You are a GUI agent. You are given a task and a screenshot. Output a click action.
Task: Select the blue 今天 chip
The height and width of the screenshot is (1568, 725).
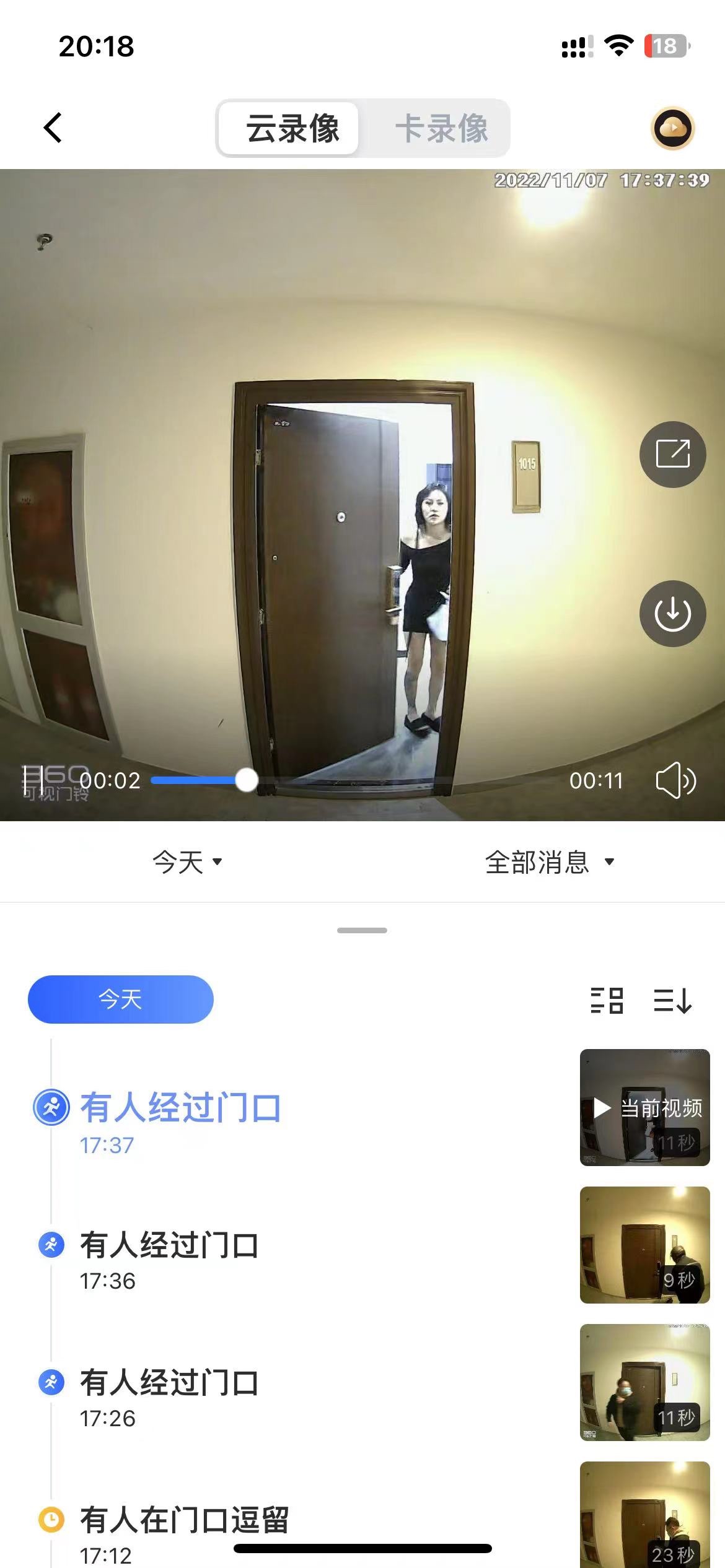[x=120, y=999]
